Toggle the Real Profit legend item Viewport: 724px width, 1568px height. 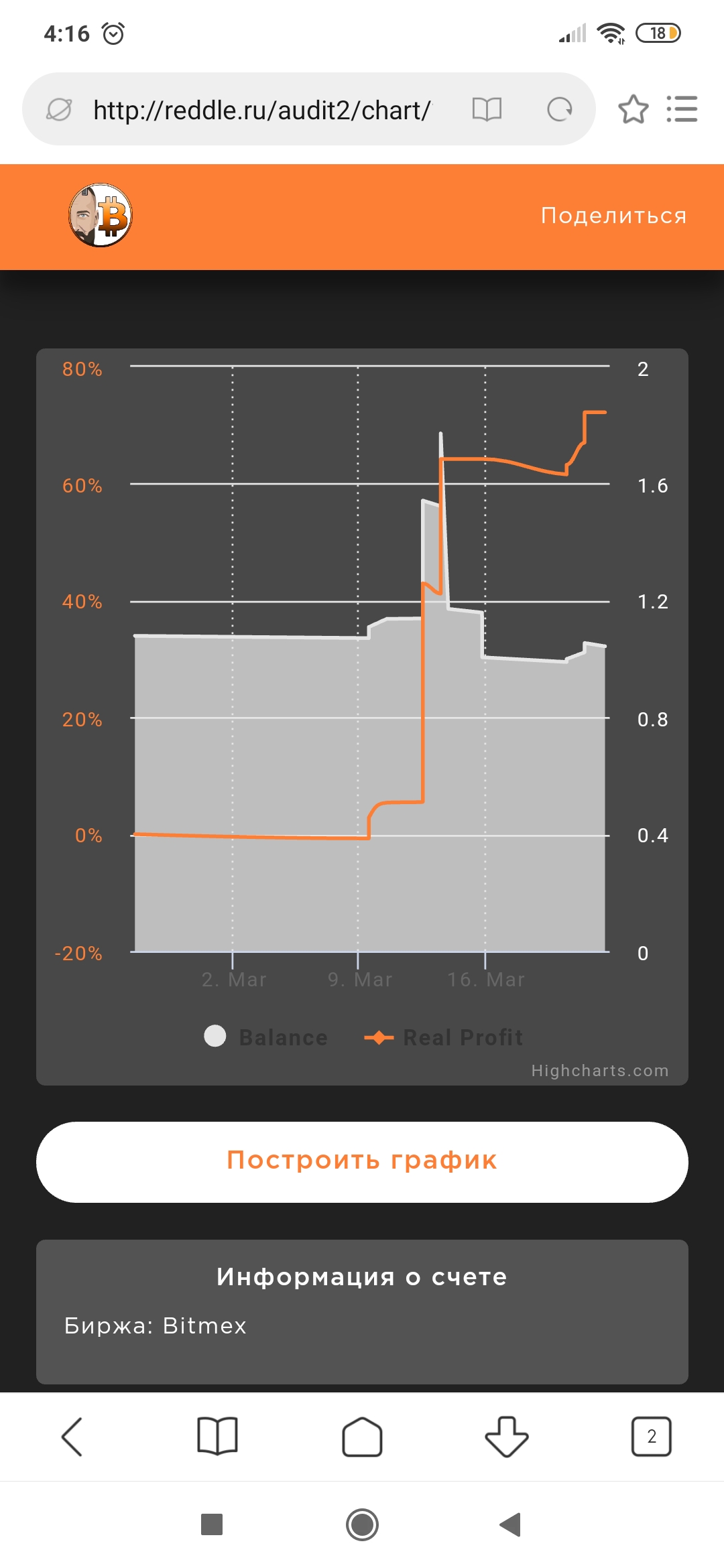443,1037
